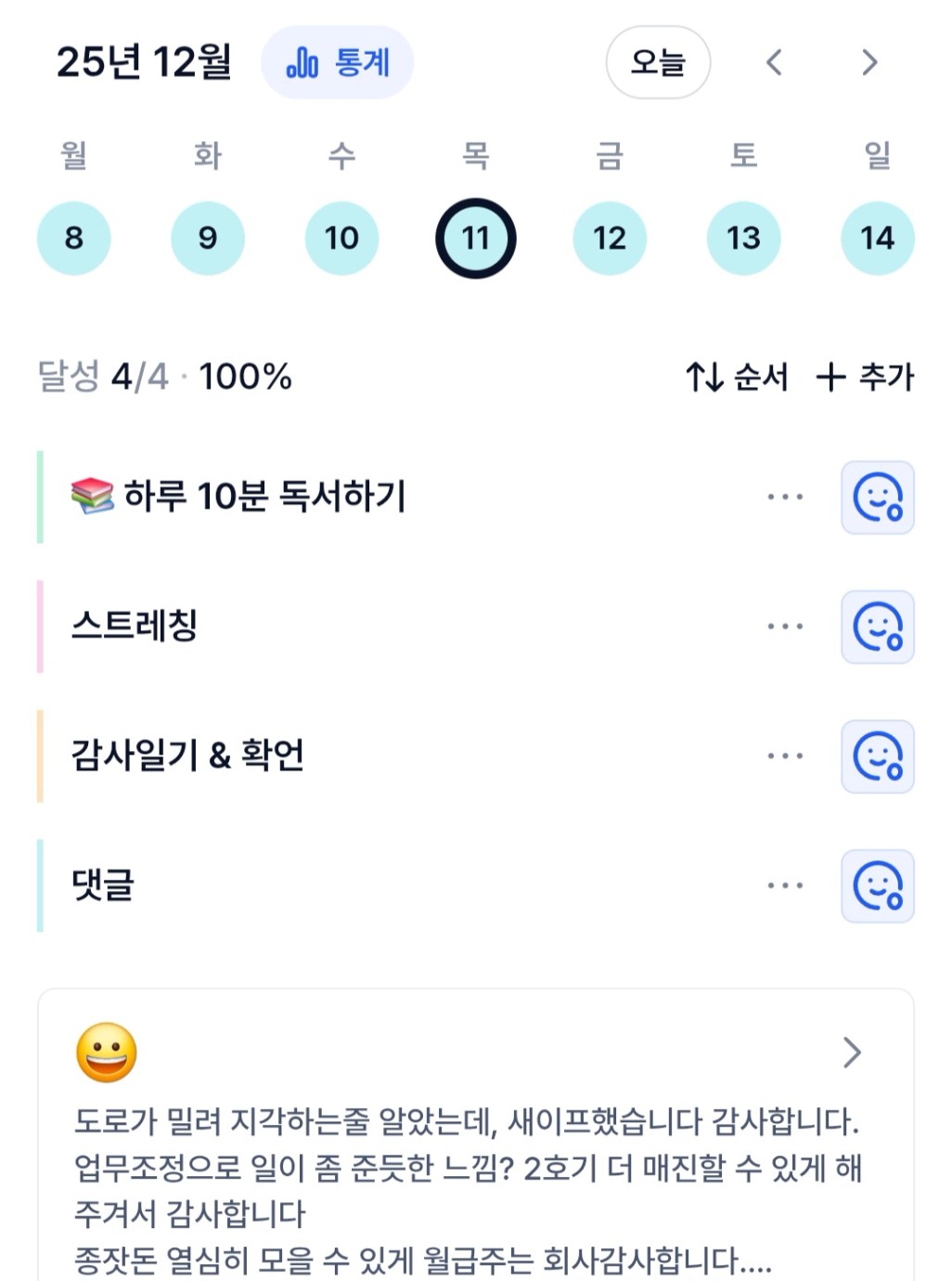The image size is (952, 1281).
Task: Select Tuesday the 9th
Action: [208, 239]
